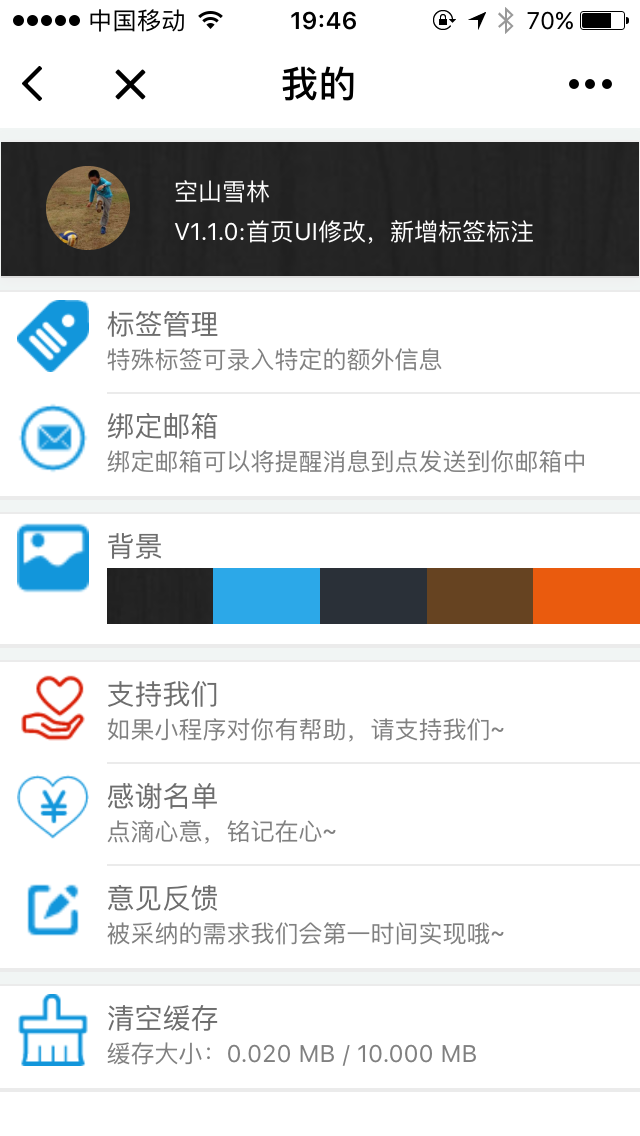
Task: Open the 空山雪林 profile header
Action: point(320,209)
